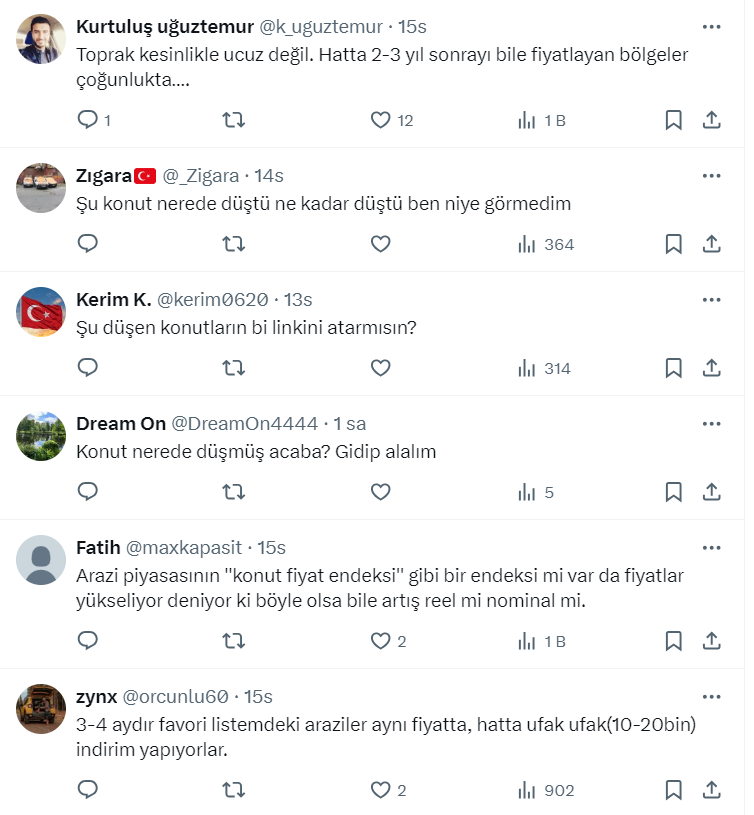
Task: Retweet Zıgara's tweet
Action: [x=233, y=244]
